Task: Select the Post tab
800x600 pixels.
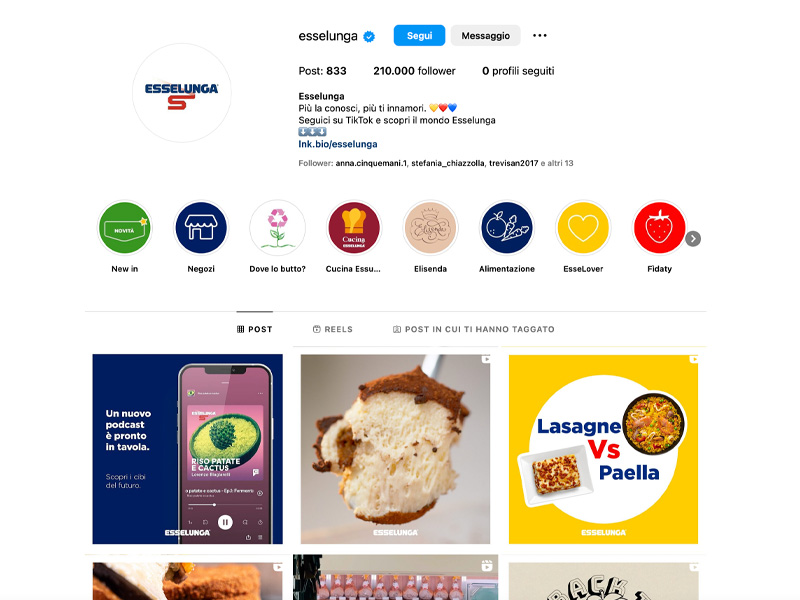Action: tap(254, 329)
